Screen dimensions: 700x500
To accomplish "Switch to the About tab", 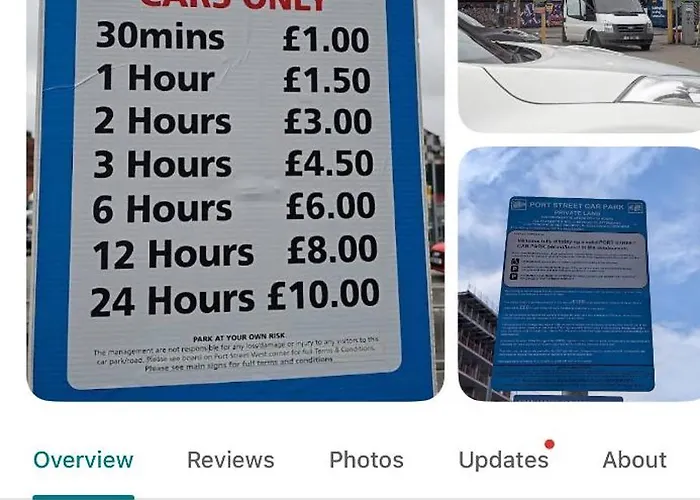I will tap(634, 460).
